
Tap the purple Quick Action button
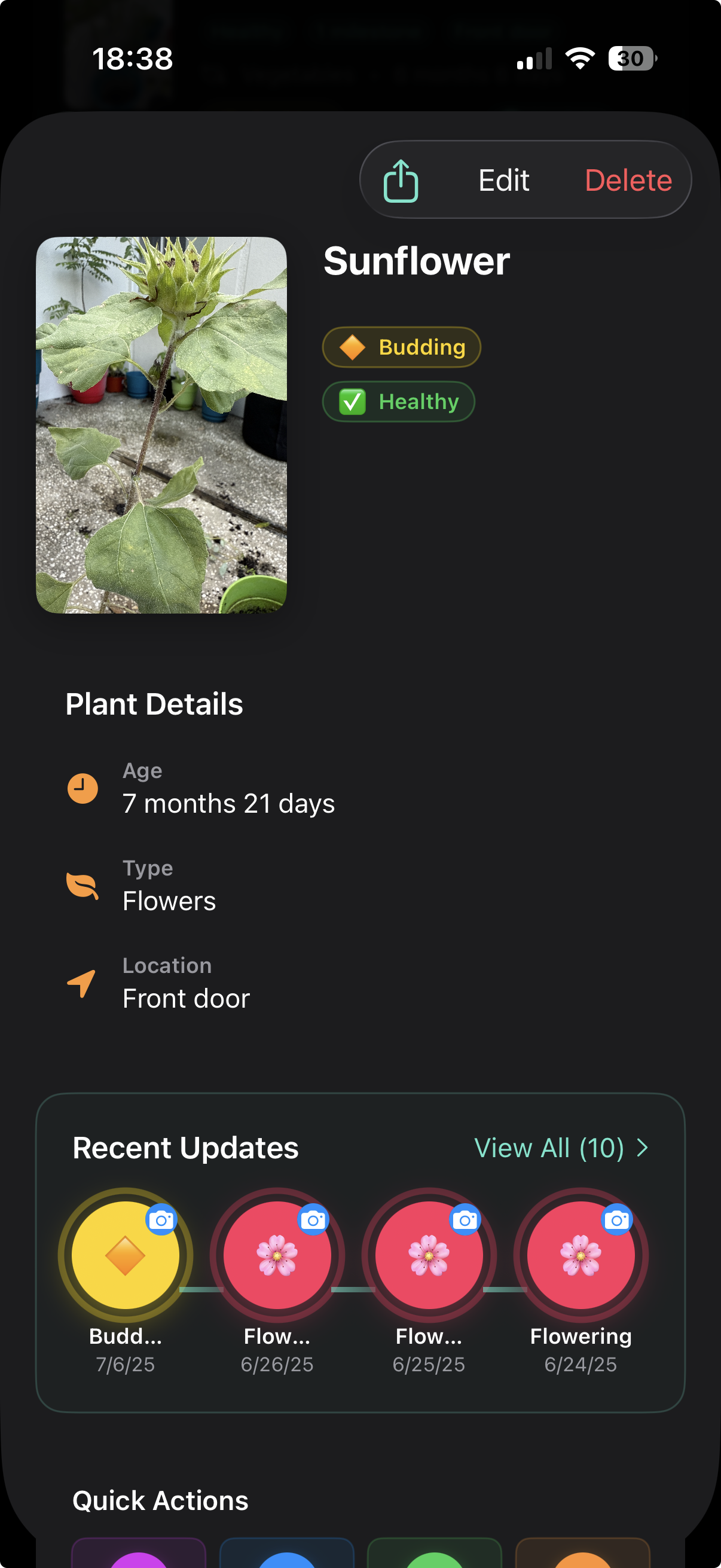[139, 1555]
